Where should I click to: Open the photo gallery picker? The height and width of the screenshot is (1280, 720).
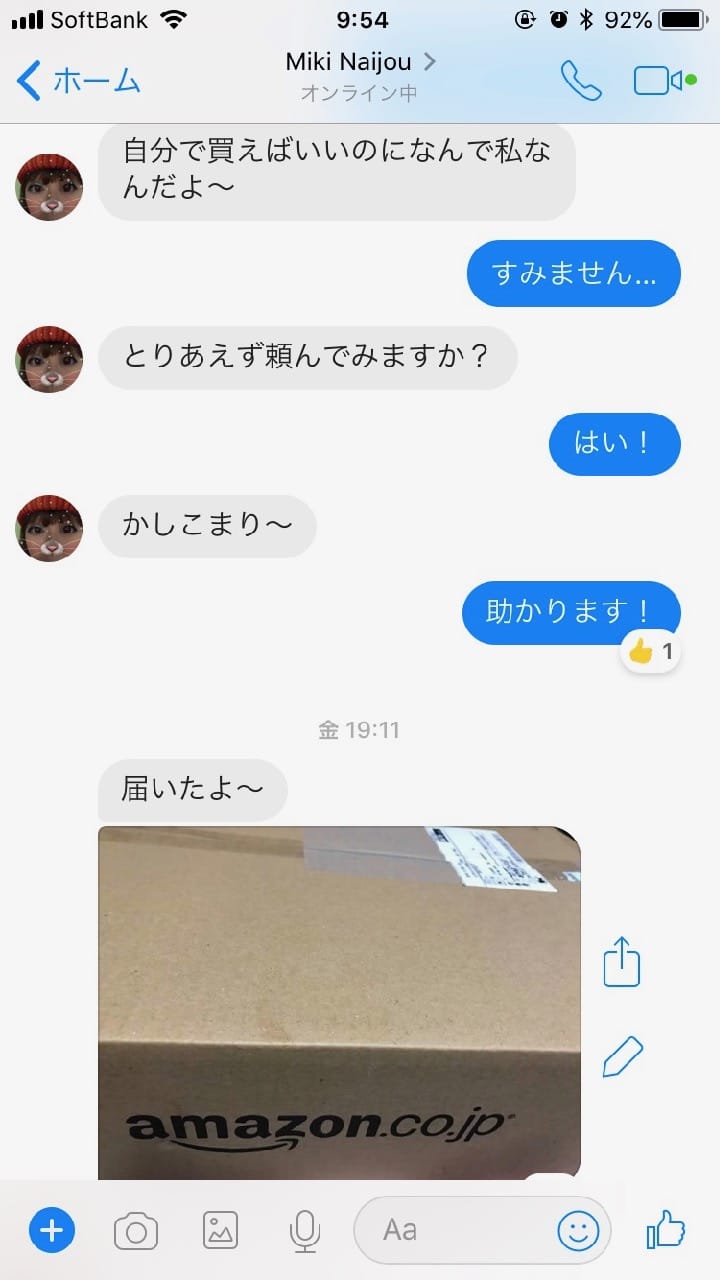pos(220,1230)
